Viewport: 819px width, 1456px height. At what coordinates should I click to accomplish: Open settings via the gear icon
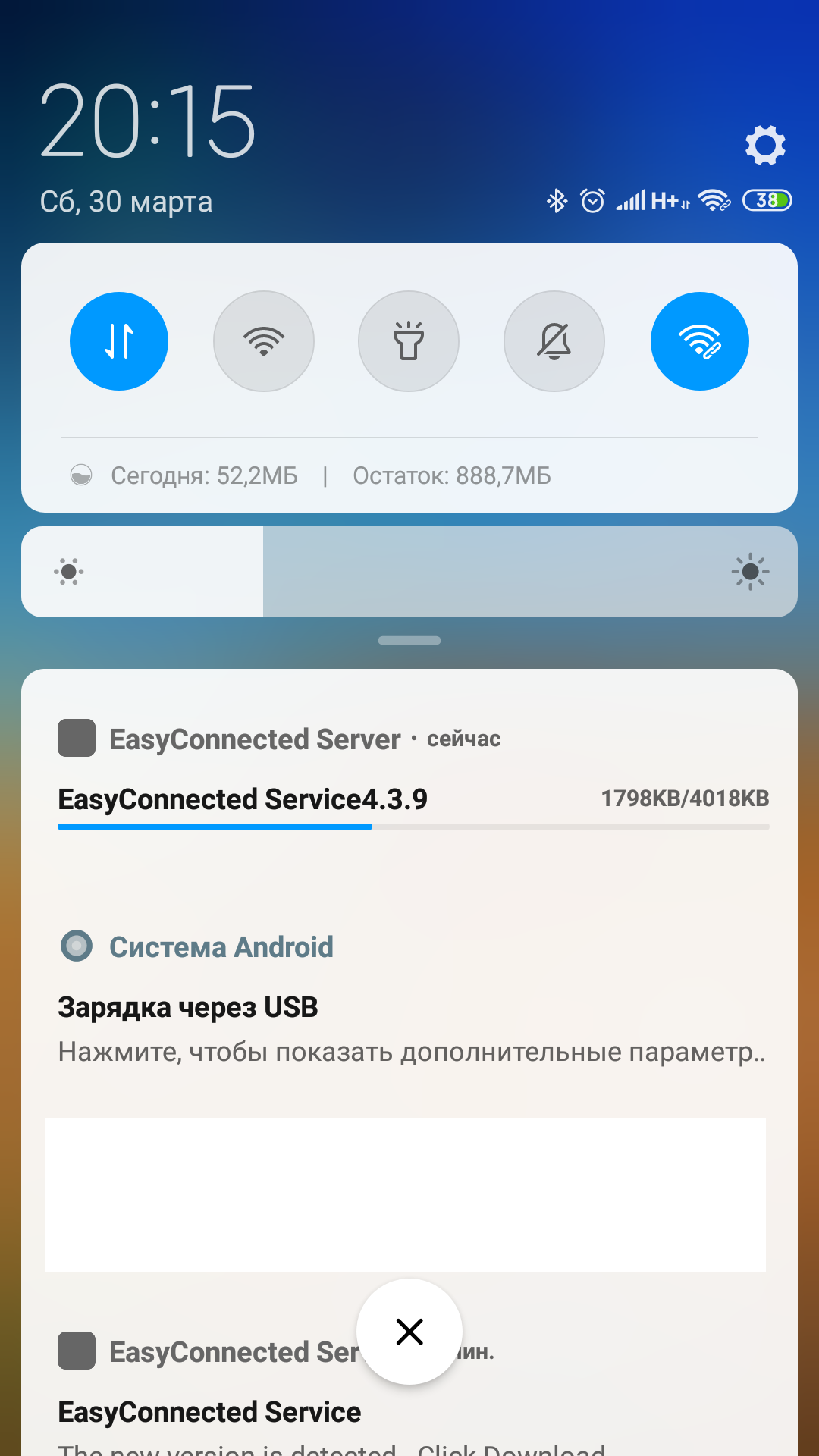point(765,145)
